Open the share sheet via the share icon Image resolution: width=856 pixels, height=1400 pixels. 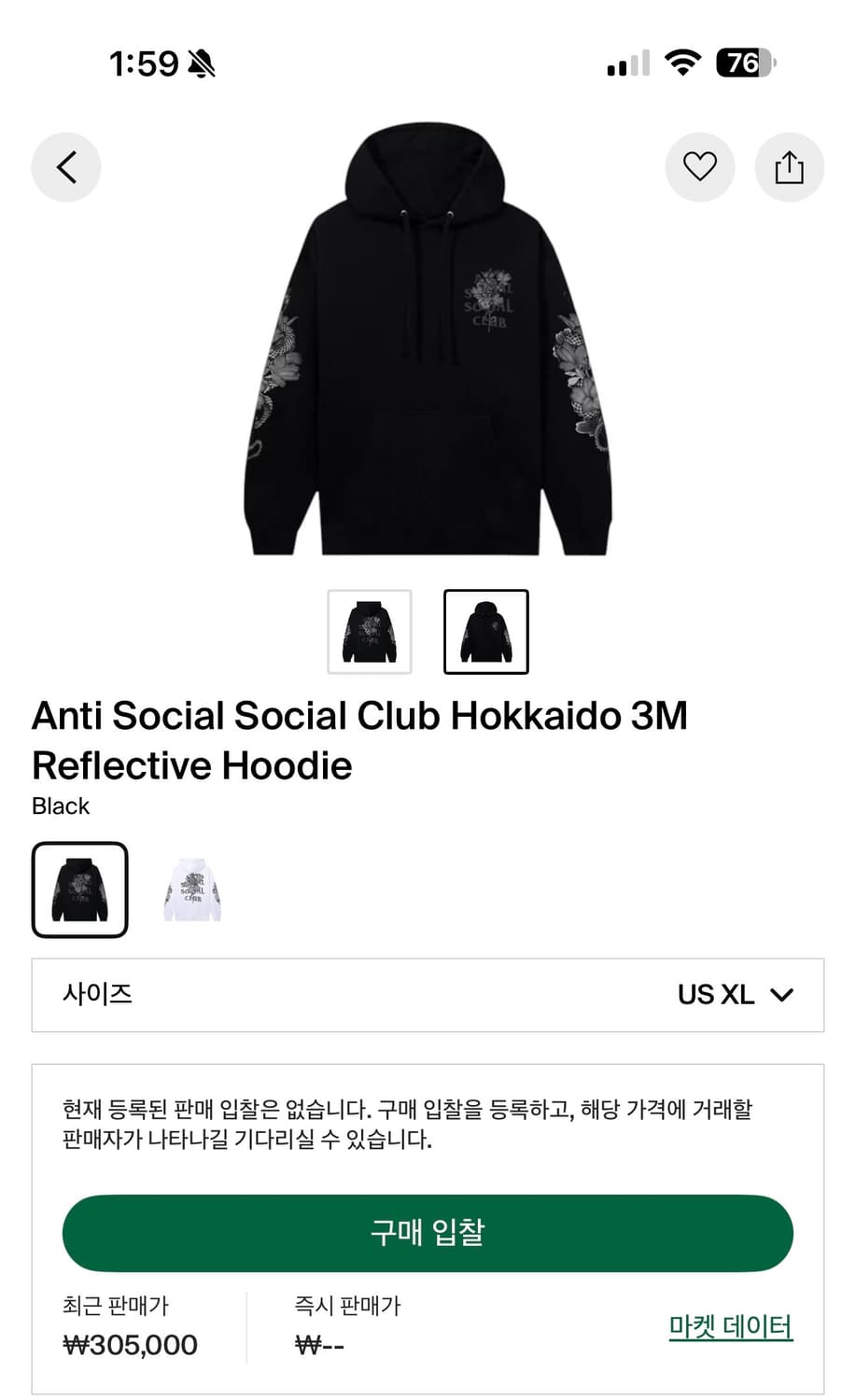(x=790, y=167)
